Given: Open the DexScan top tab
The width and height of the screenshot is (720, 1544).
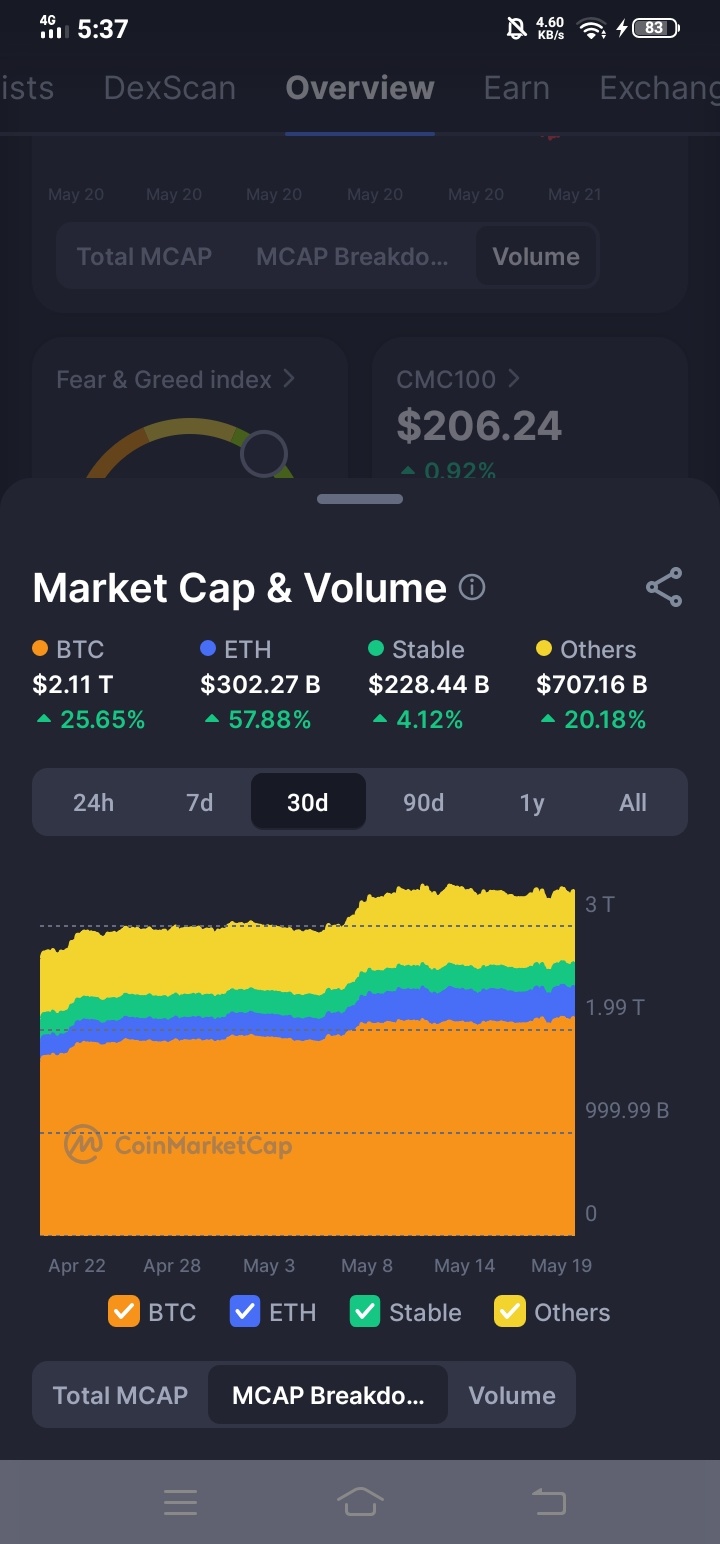Looking at the screenshot, I should (170, 88).
